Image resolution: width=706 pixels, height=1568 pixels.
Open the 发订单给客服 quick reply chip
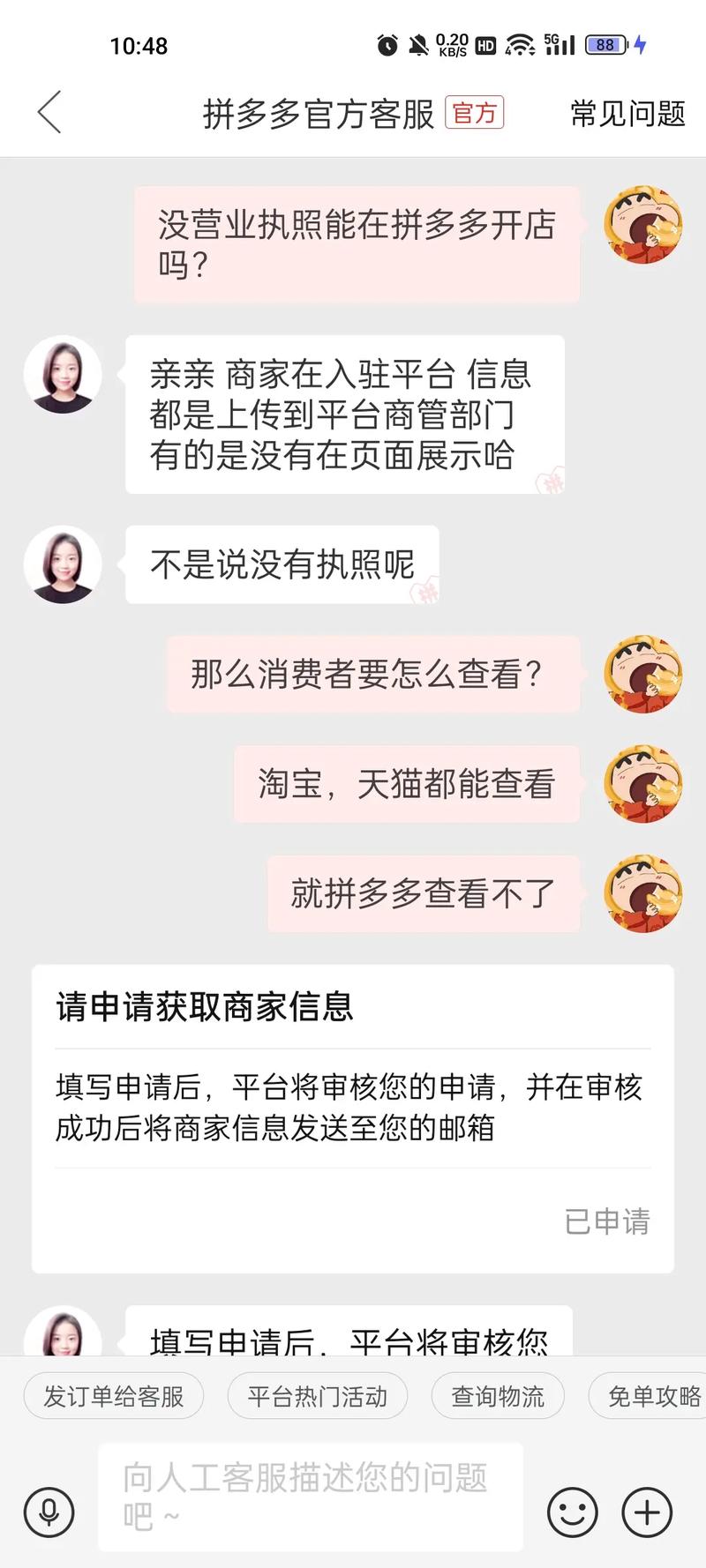coord(114,1396)
